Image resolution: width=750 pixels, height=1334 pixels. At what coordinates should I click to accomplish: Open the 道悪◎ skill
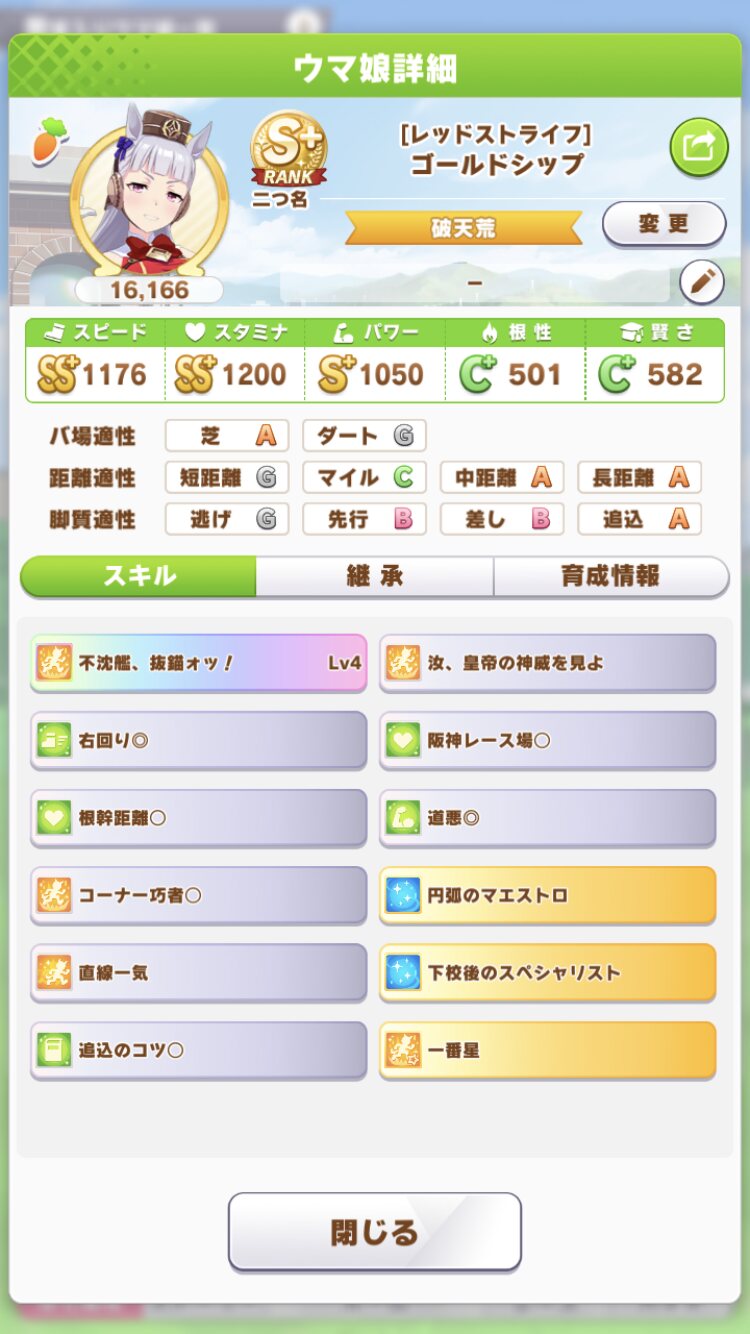(x=548, y=817)
